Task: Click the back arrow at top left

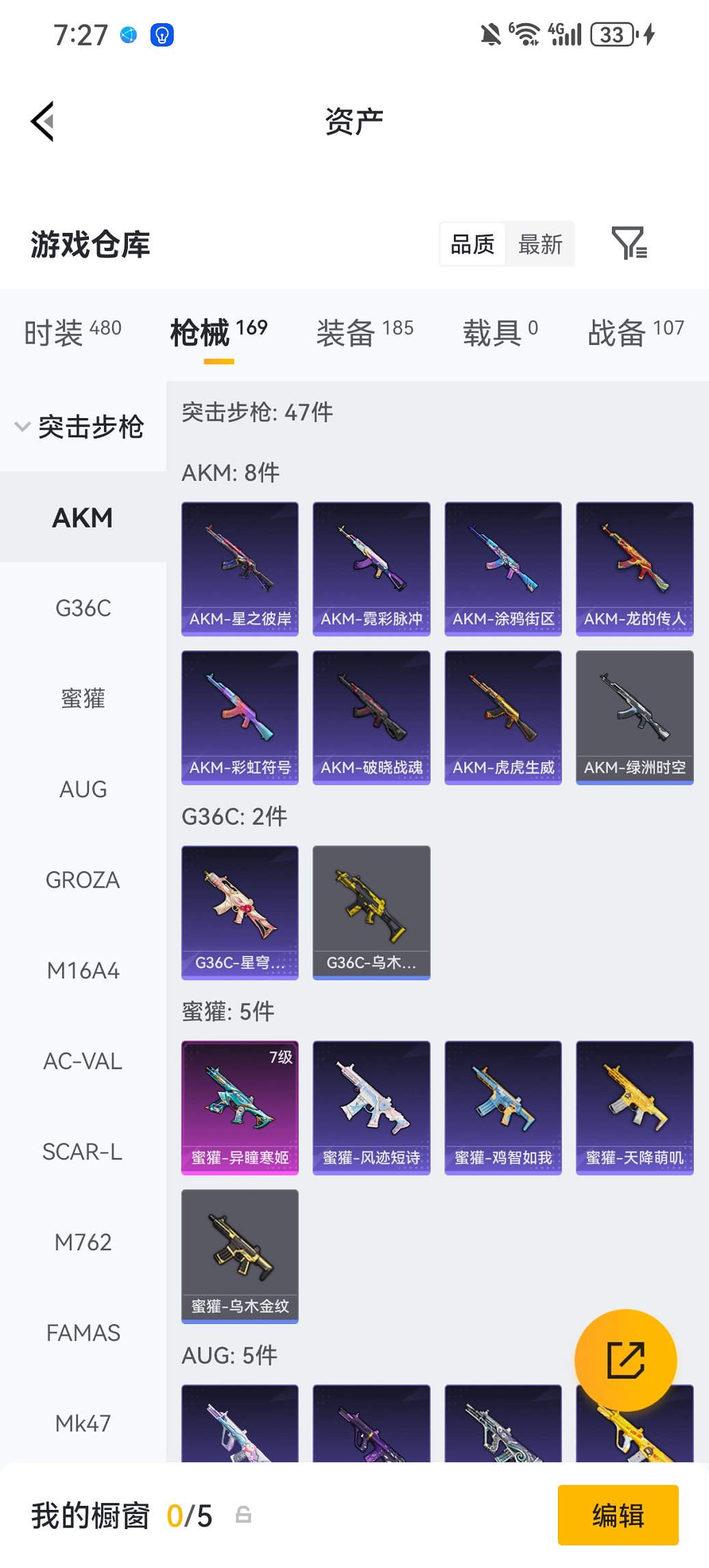Action: [42, 120]
